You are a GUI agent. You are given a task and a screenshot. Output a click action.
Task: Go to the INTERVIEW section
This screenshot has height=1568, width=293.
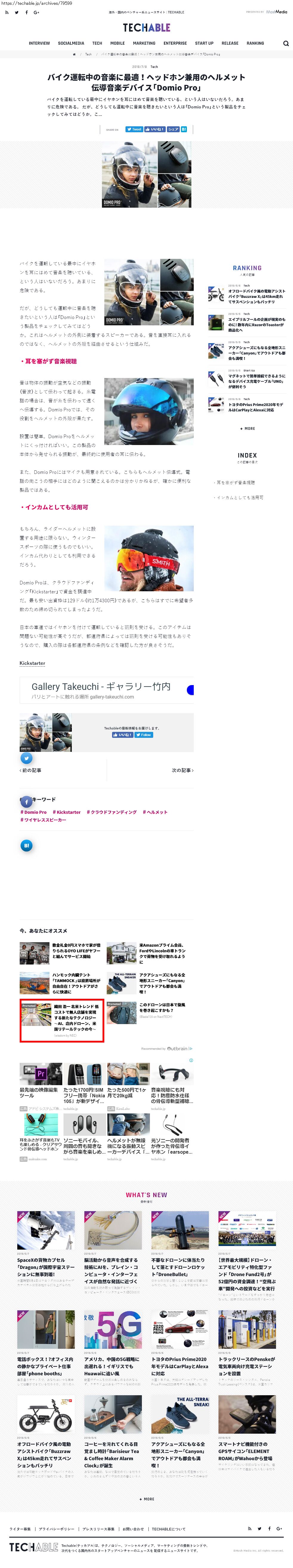point(39,43)
